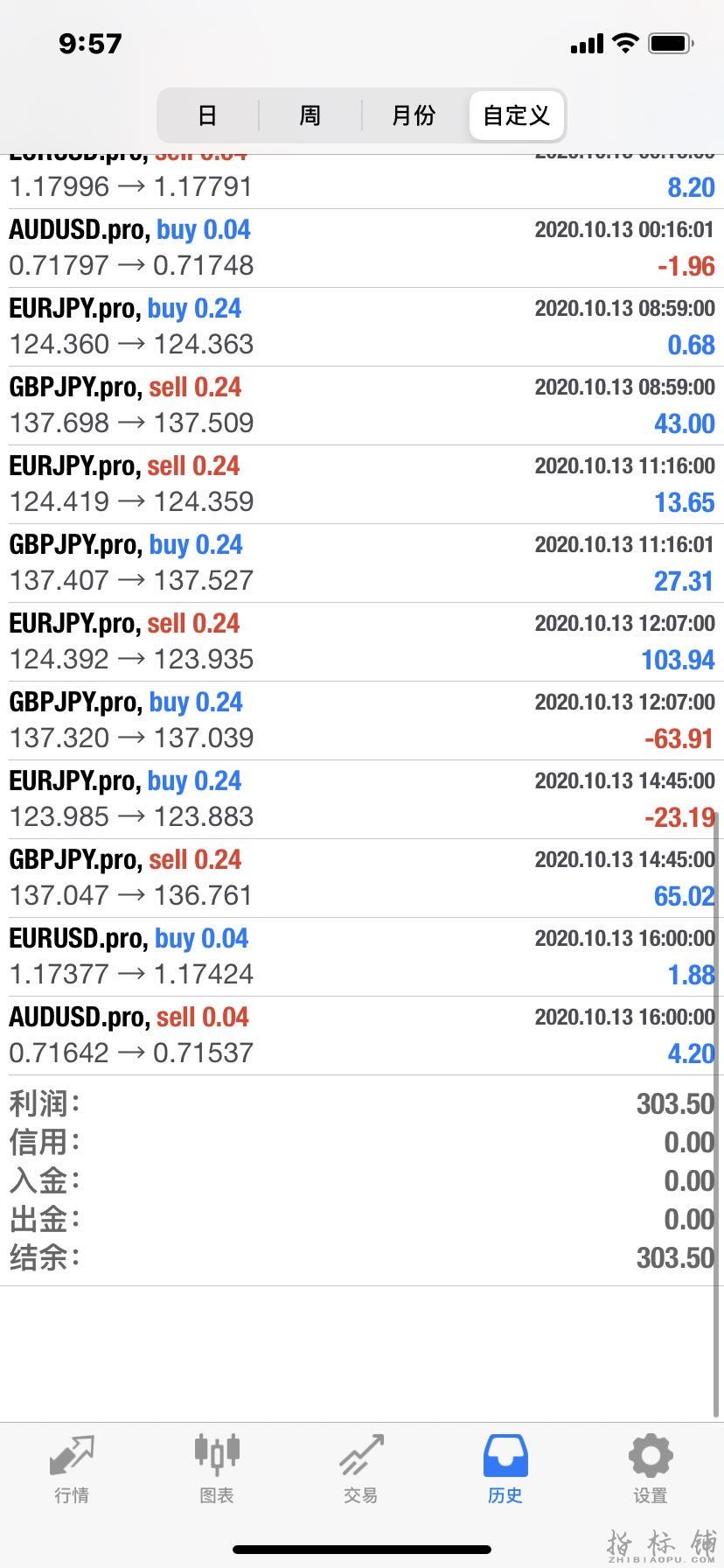The height and width of the screenshot is (1568, 724).
Task: Expand the AUDUSD.pro buy deal with -1.96
Action: (x=362, y=248)
